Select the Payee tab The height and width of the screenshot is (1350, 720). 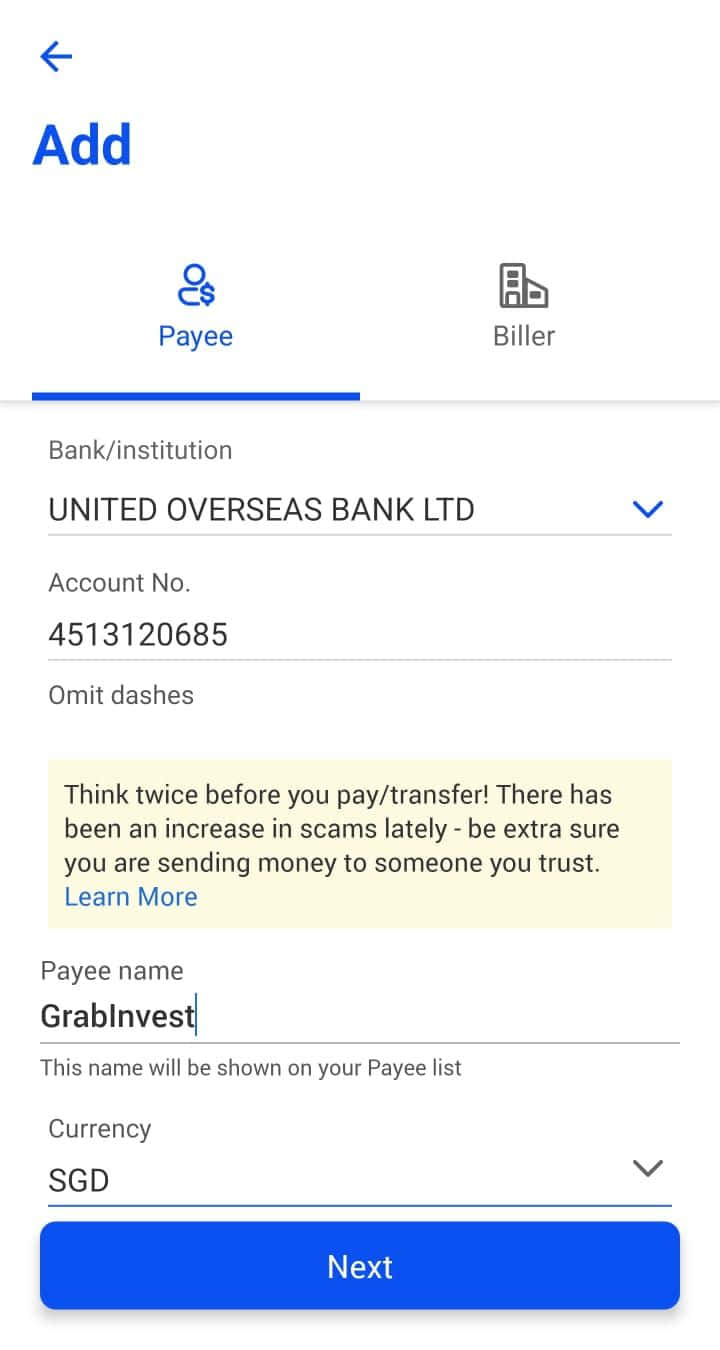point(196,307)
